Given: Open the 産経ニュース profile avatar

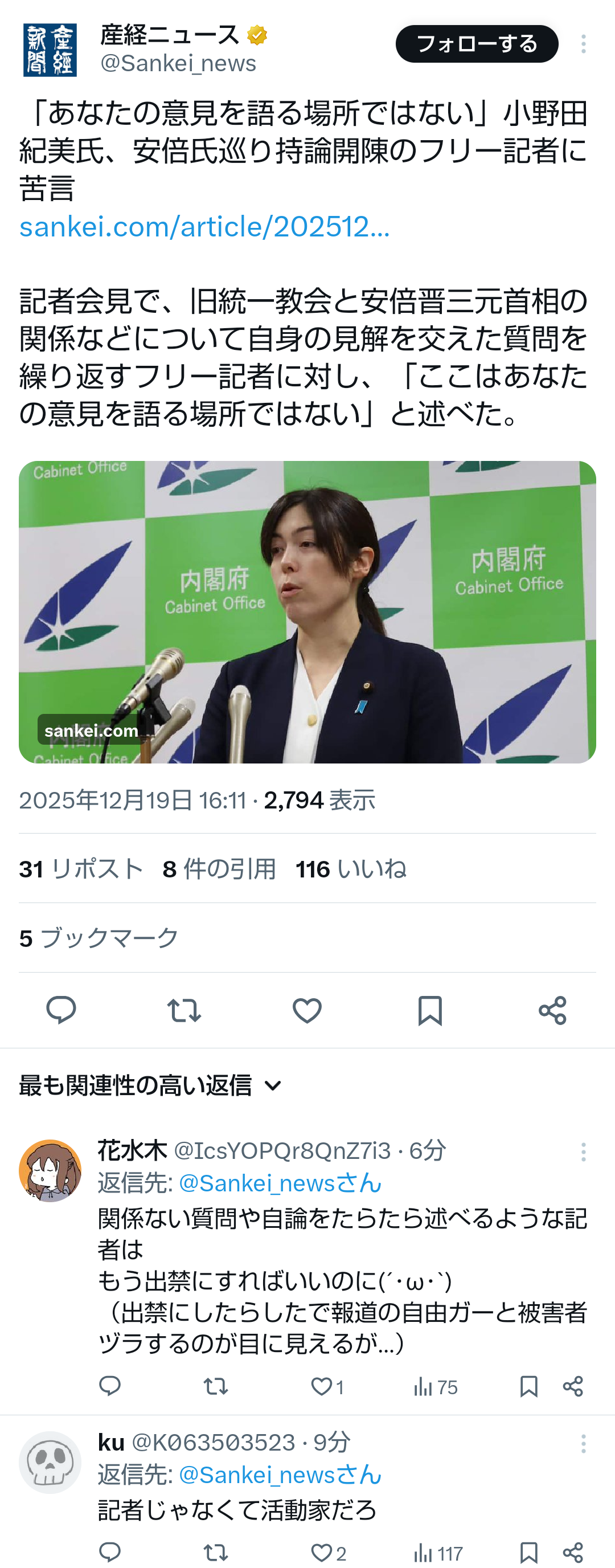Looking at the screenshot, I should point(50,50).
